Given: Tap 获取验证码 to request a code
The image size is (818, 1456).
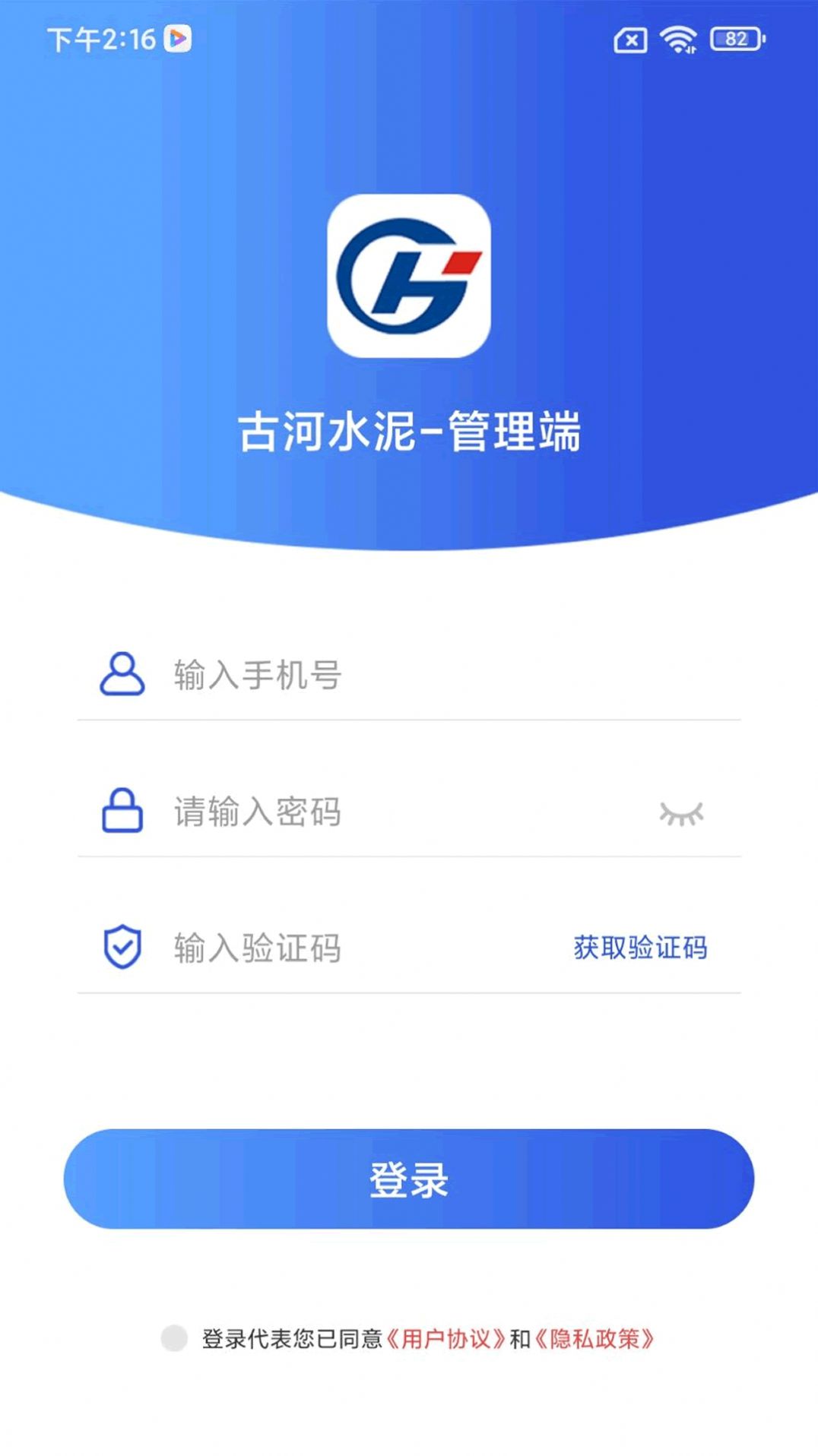Looking at the screenshot, I should (x=641, y=947).
